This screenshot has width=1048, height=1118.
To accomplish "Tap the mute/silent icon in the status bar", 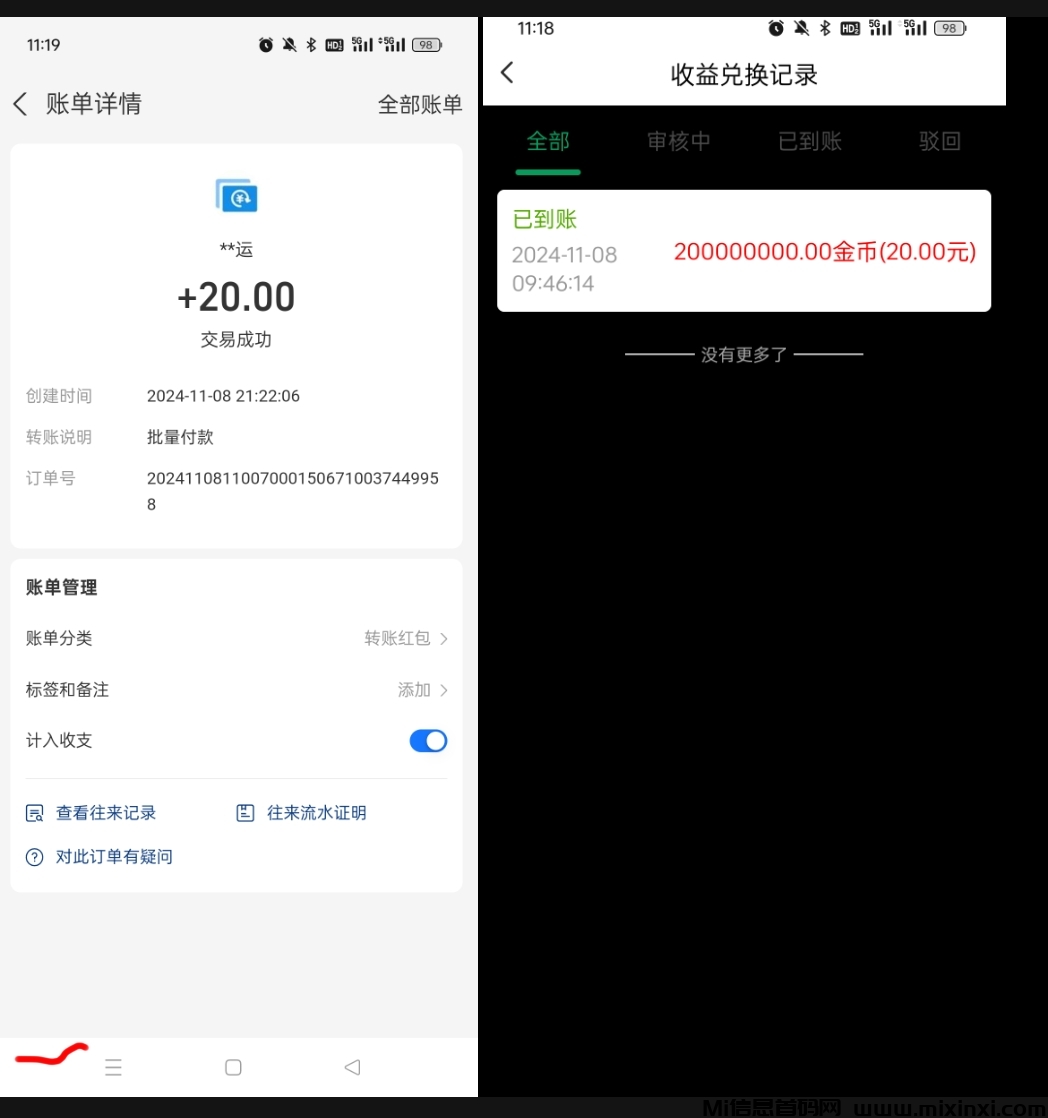I will [x=288, y=44].
